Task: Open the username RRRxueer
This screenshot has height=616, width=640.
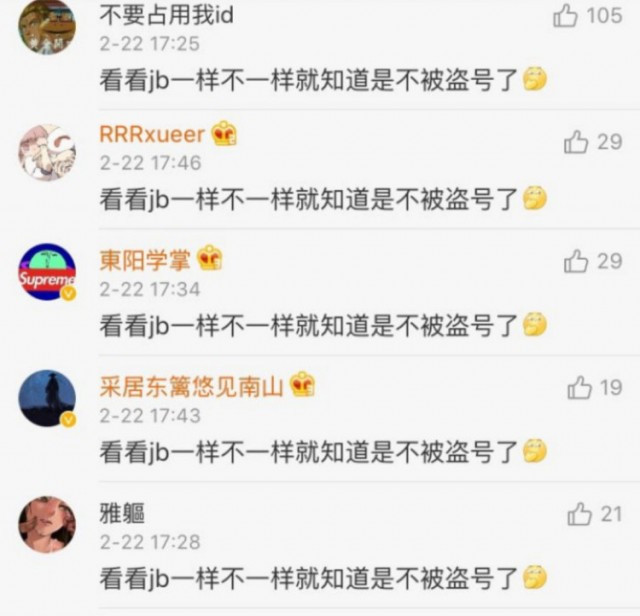Action: (x=151, y=135)
